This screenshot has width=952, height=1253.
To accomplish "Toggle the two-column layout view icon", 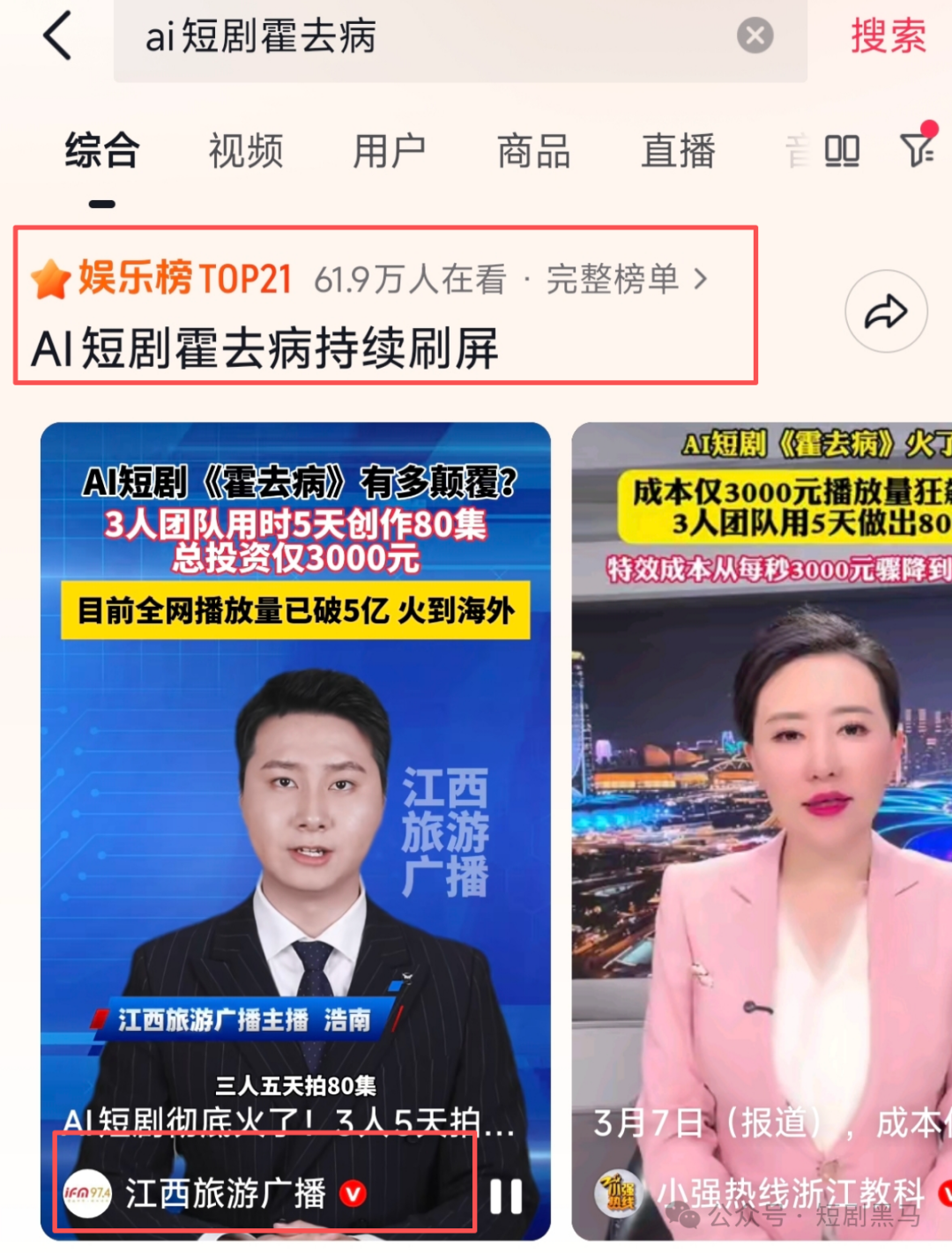I will coord(842,151).
